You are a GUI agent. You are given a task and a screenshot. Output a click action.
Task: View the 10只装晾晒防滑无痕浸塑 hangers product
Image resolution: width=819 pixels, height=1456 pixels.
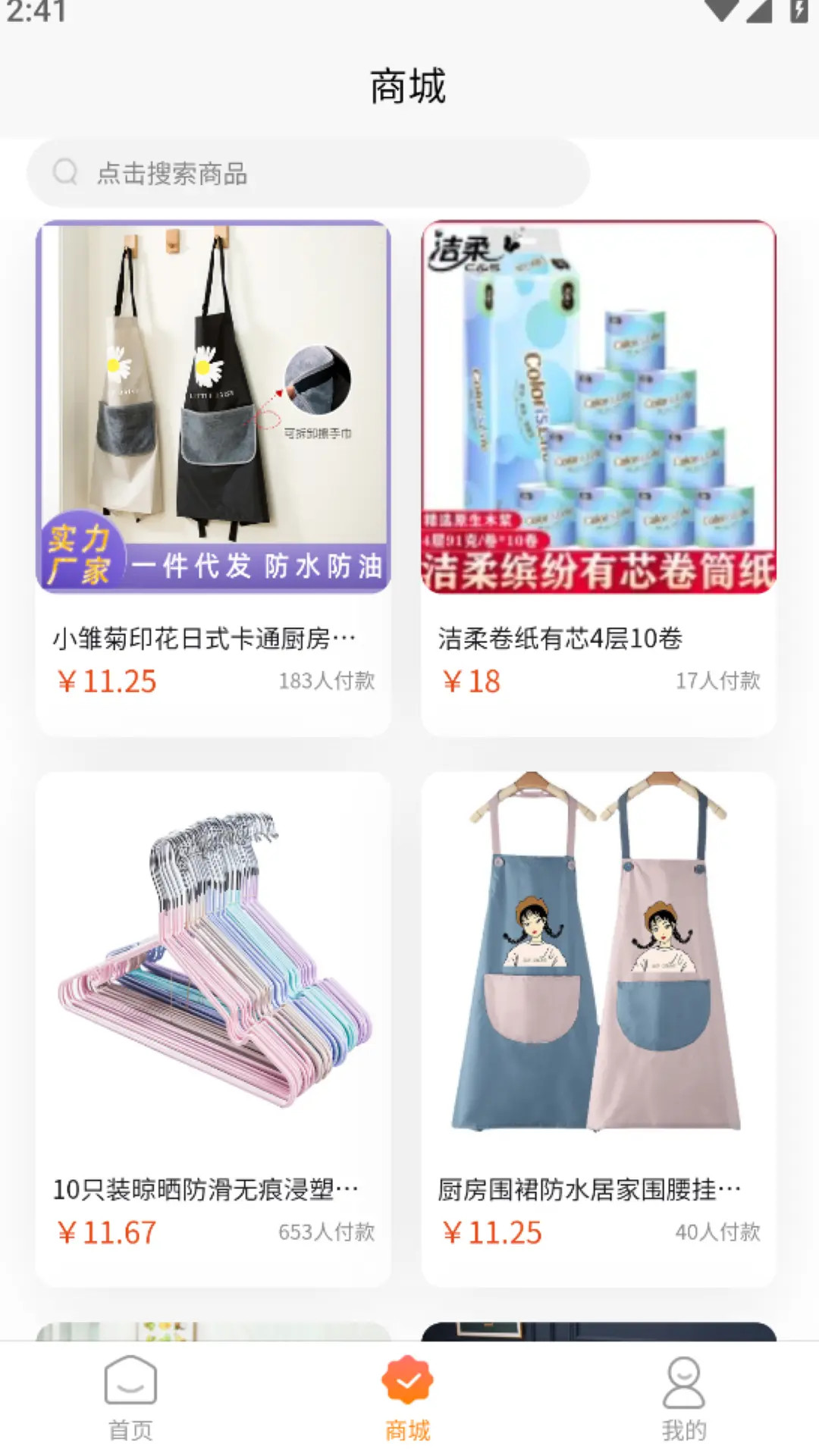tap(213, 1028)
